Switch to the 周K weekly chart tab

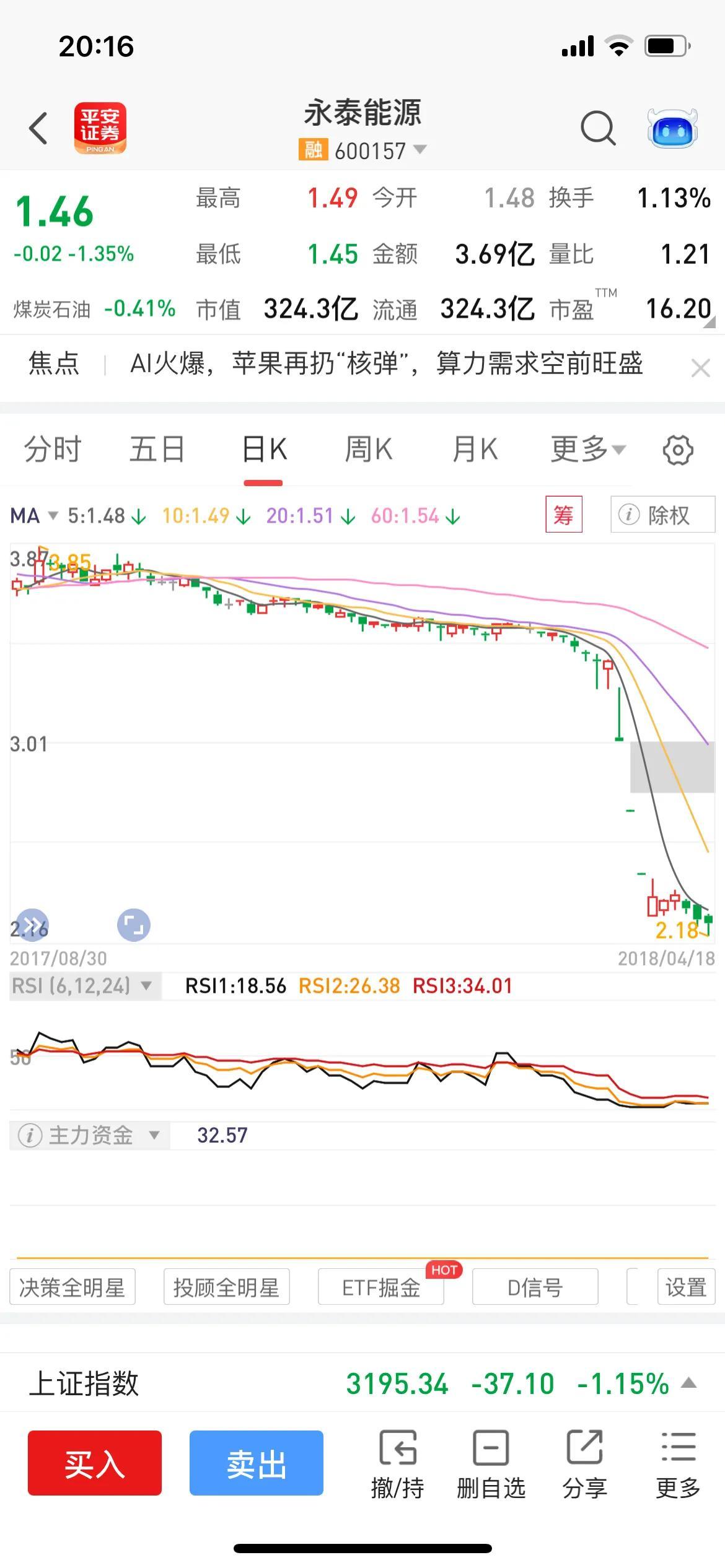[369, 449]
